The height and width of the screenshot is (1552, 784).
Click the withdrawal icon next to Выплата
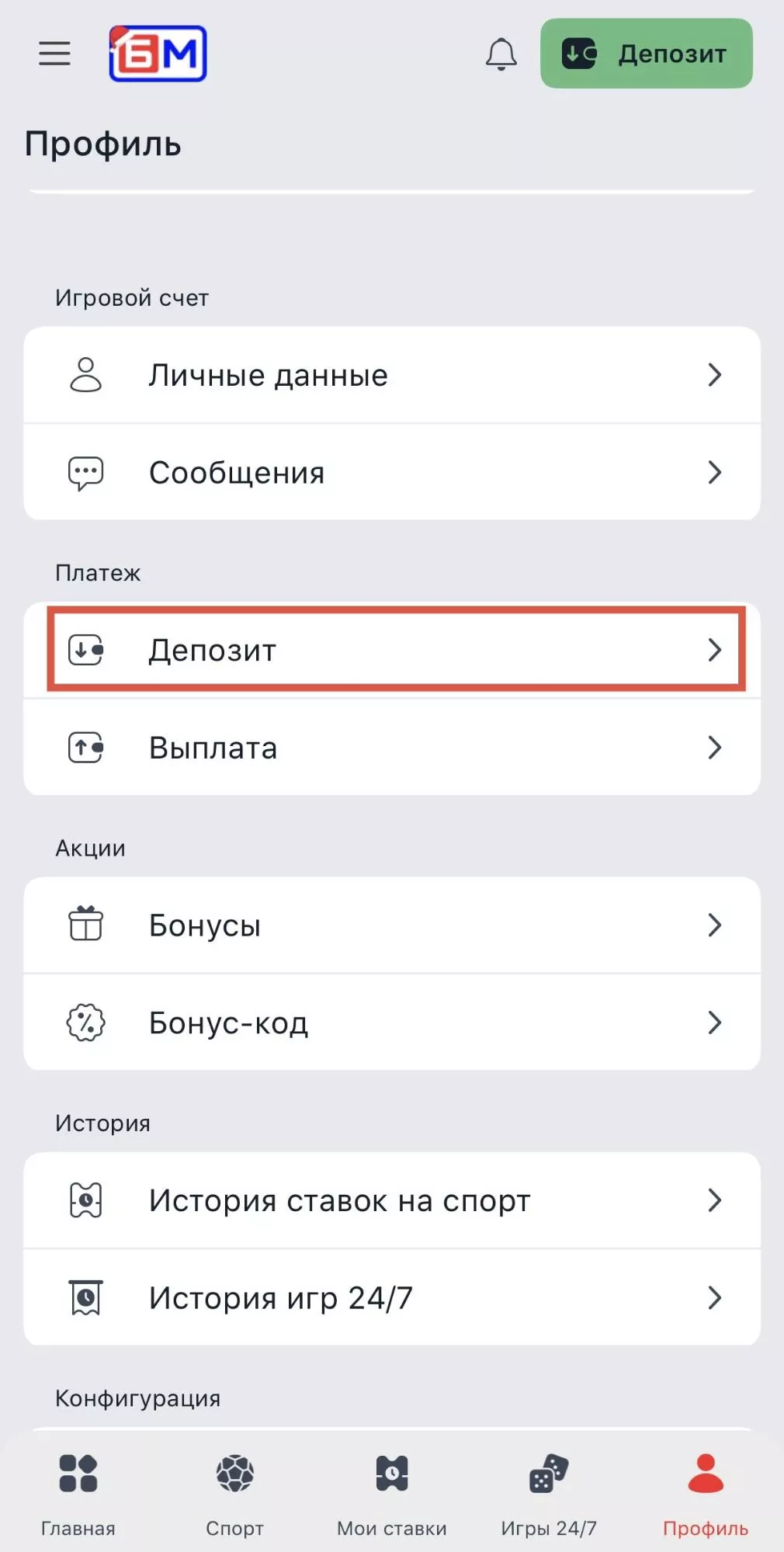[86, 748]
